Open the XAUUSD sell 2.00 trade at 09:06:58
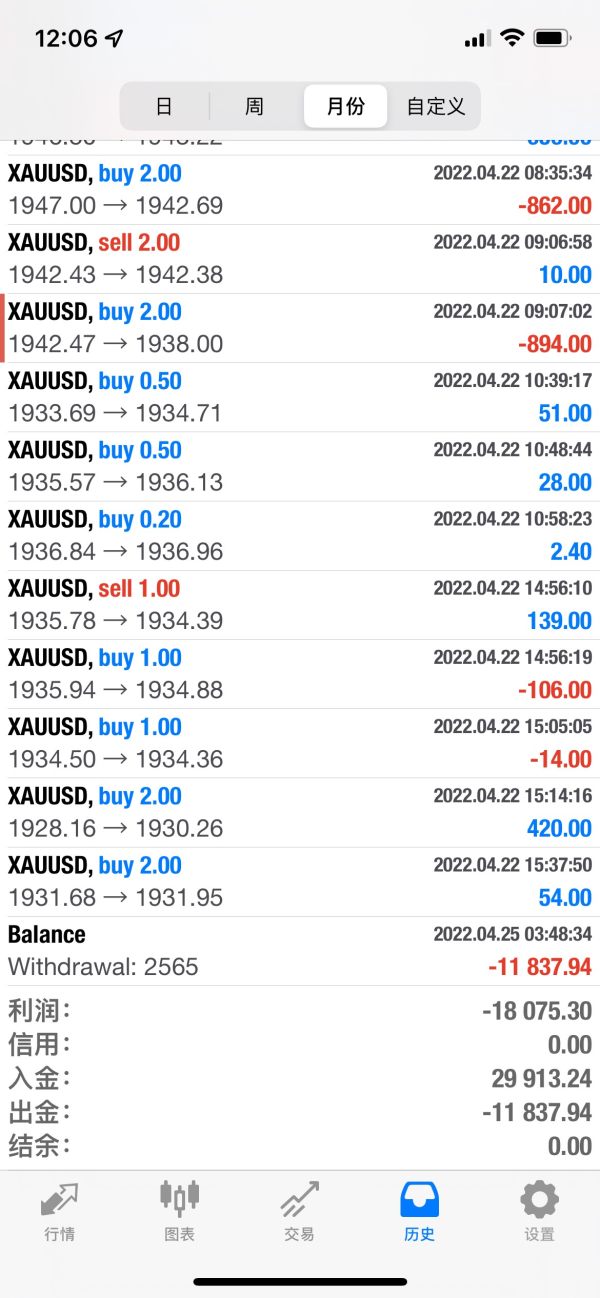 coord(300,259)
